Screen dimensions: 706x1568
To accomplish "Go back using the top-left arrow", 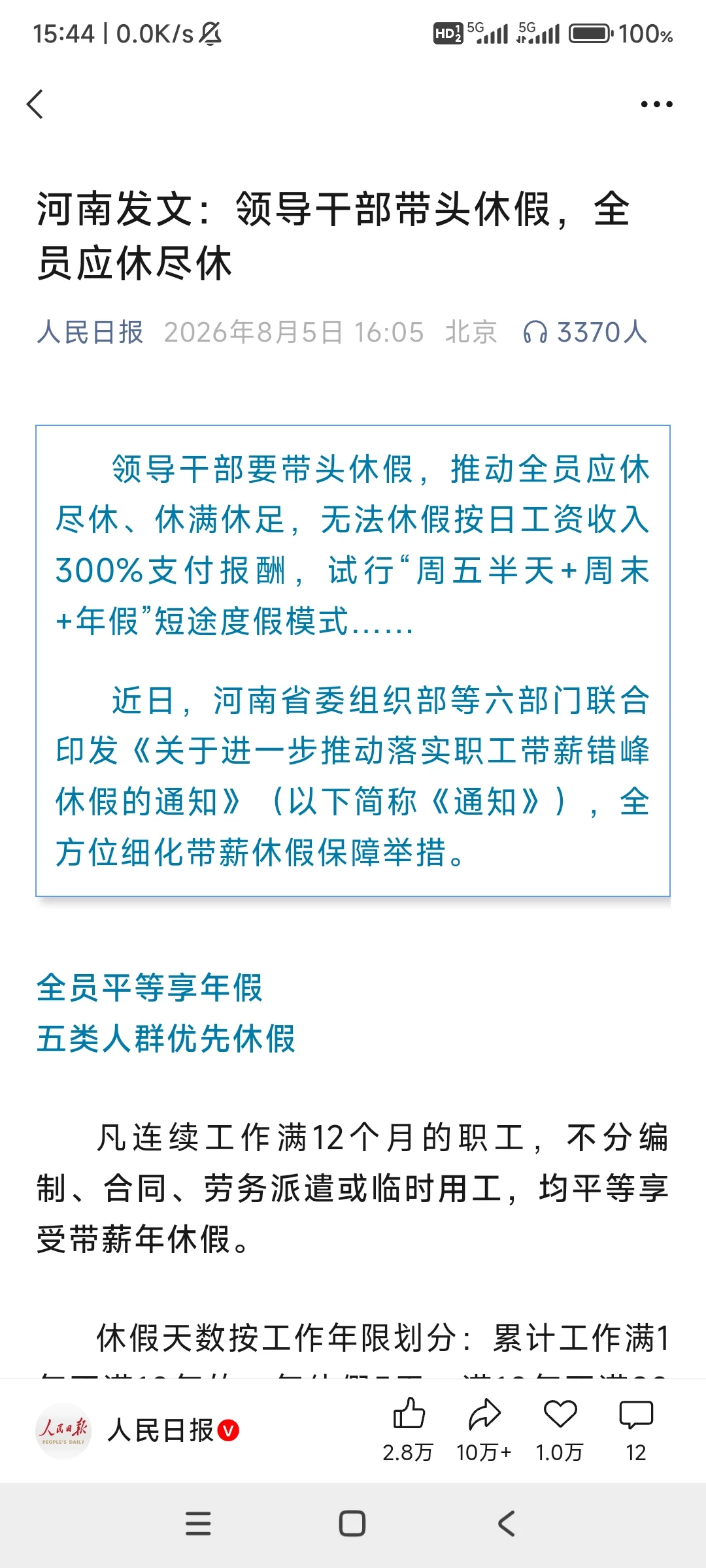I will pos(35,105).
